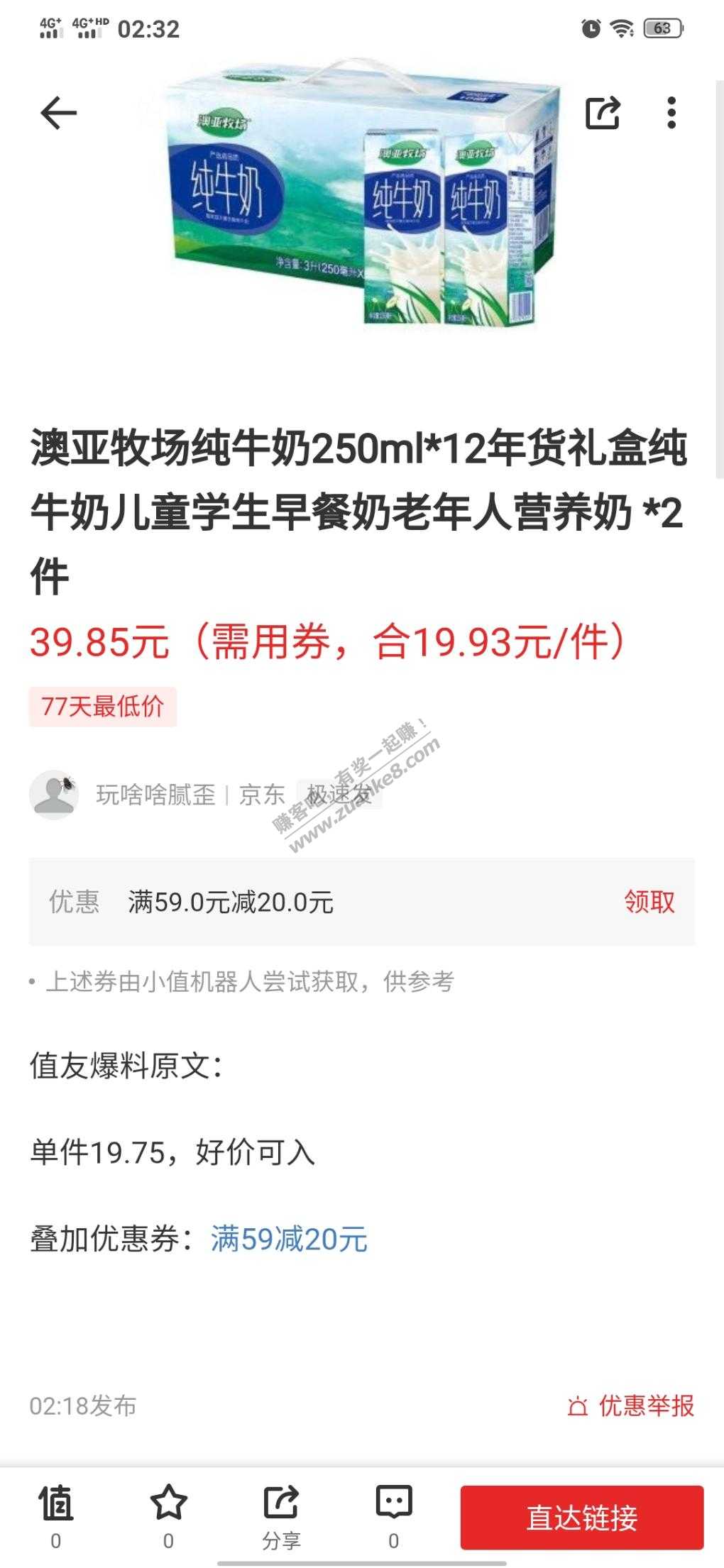This screenshot has width=724, height=1568.
Task: Open the 满59减20元 coupon link
Action: click(289, 1240)
